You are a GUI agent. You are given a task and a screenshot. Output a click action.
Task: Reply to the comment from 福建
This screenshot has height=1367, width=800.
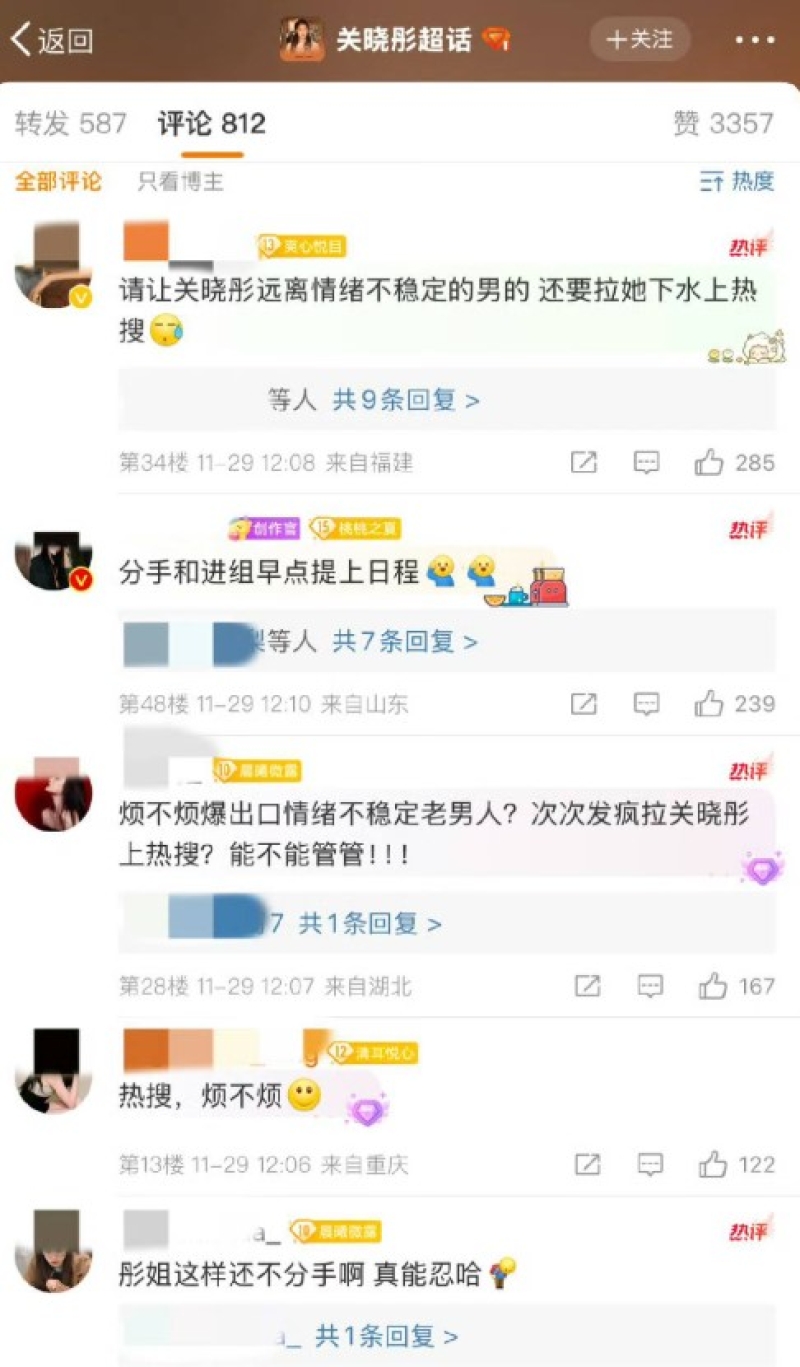coord(647,462)
